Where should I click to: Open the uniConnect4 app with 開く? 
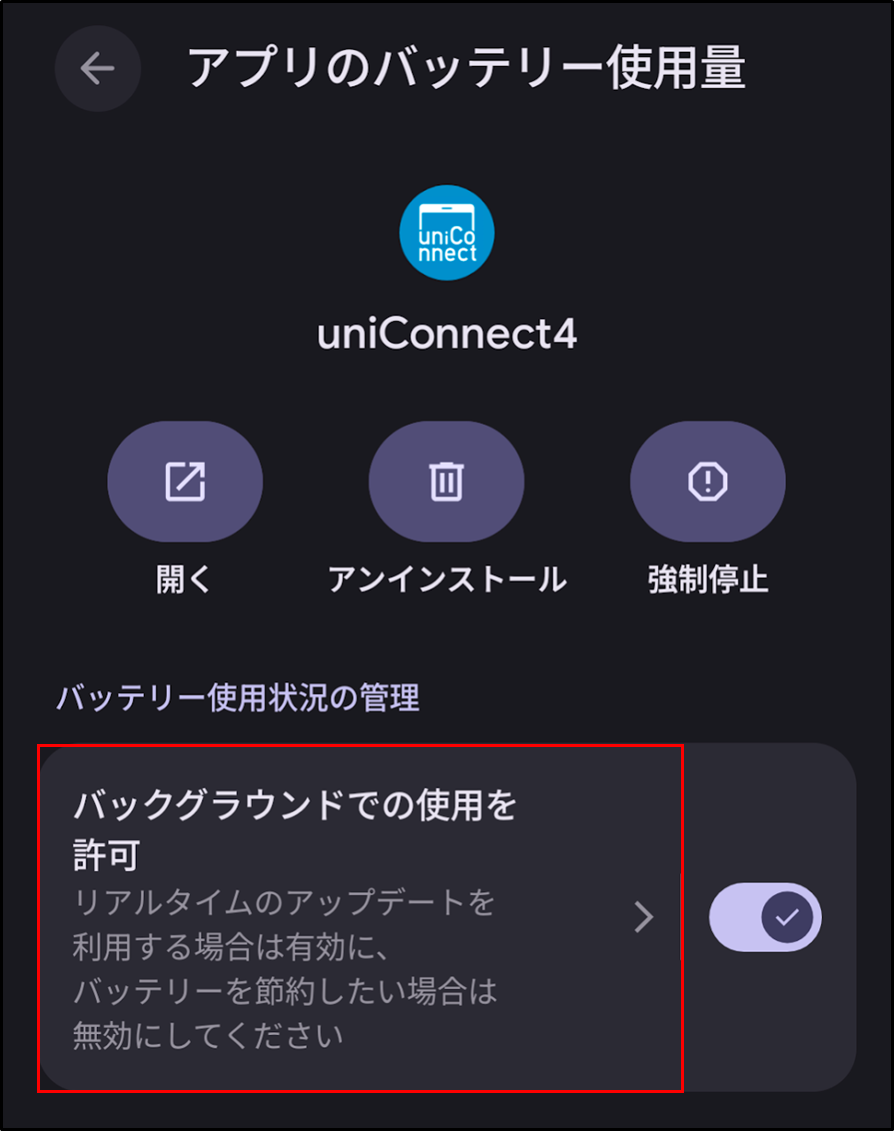click(185, 482)
